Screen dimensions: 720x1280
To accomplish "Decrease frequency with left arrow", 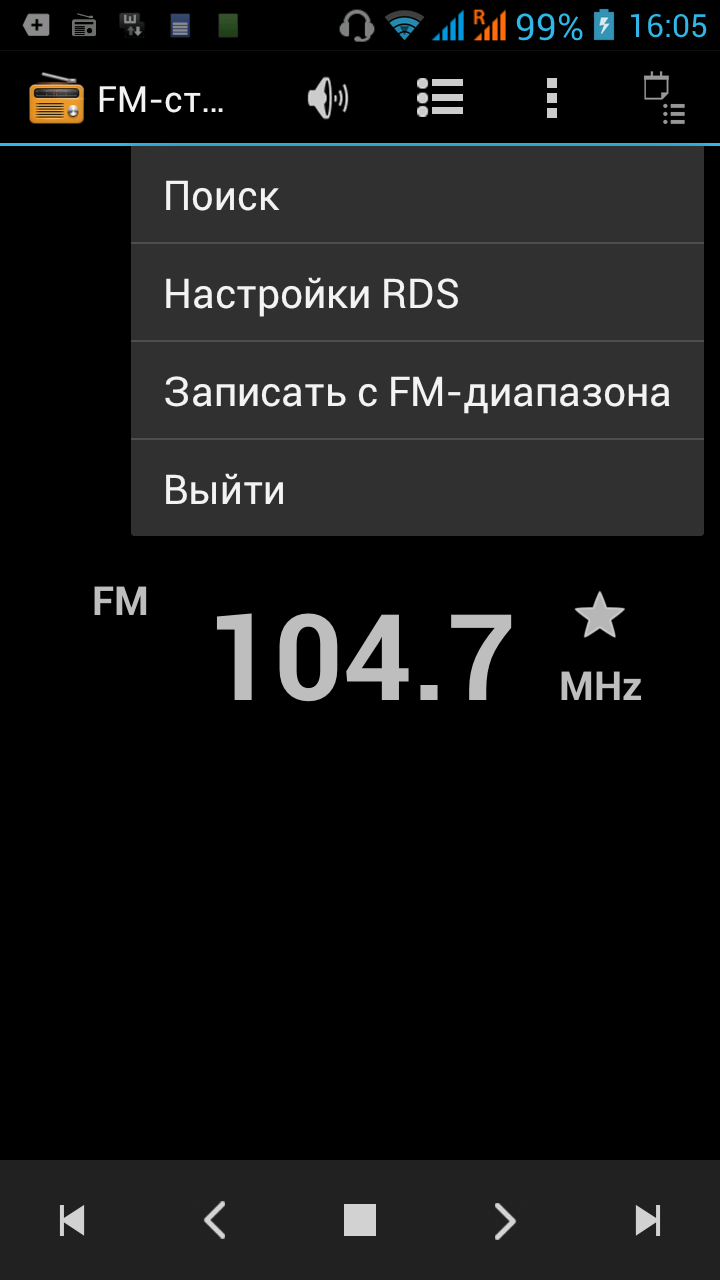I will pyautogui.click(x=215, y=1220).
